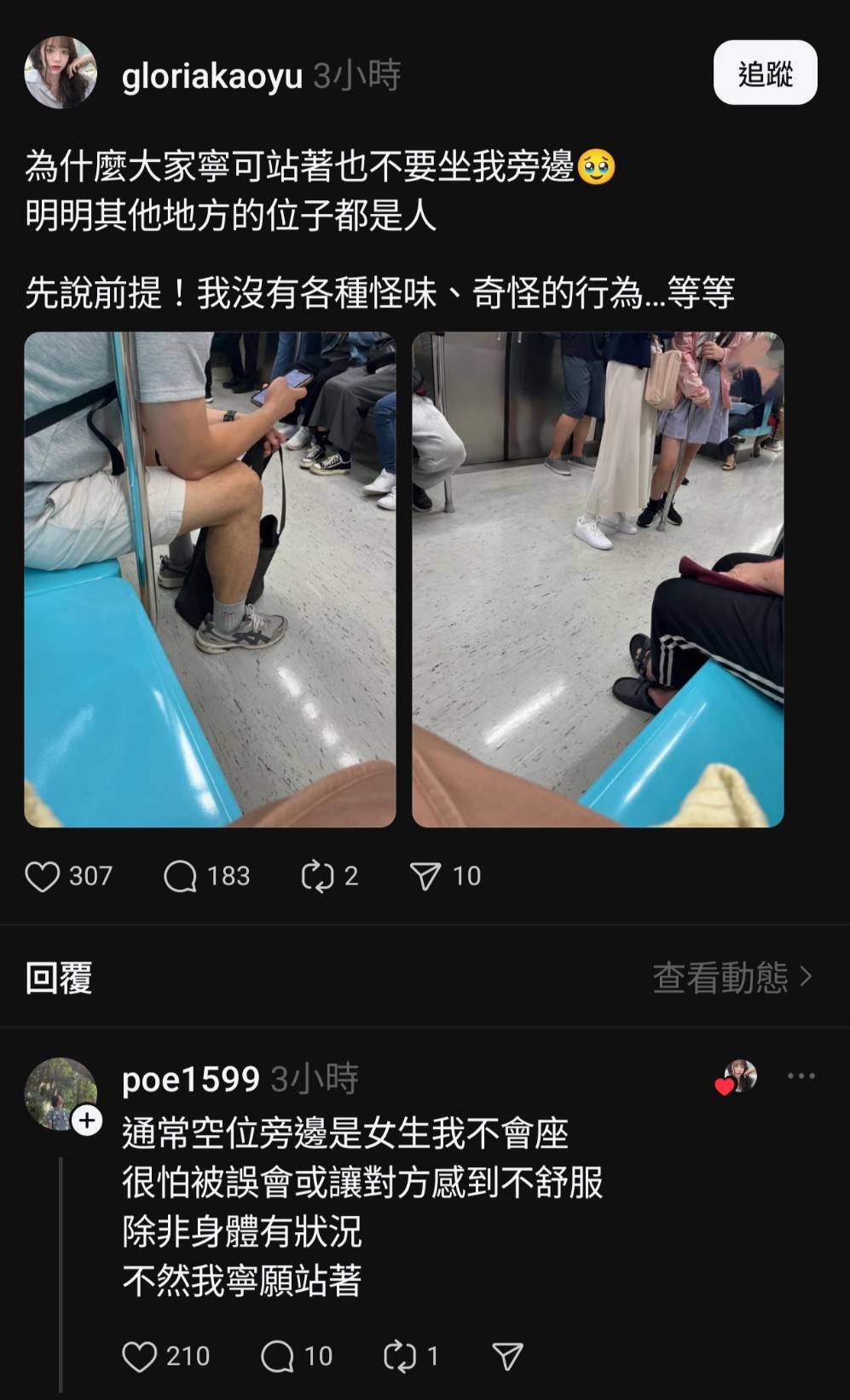Open gloriakaoyu's username link
This screenshot has height=1400, width=850.
212,77
